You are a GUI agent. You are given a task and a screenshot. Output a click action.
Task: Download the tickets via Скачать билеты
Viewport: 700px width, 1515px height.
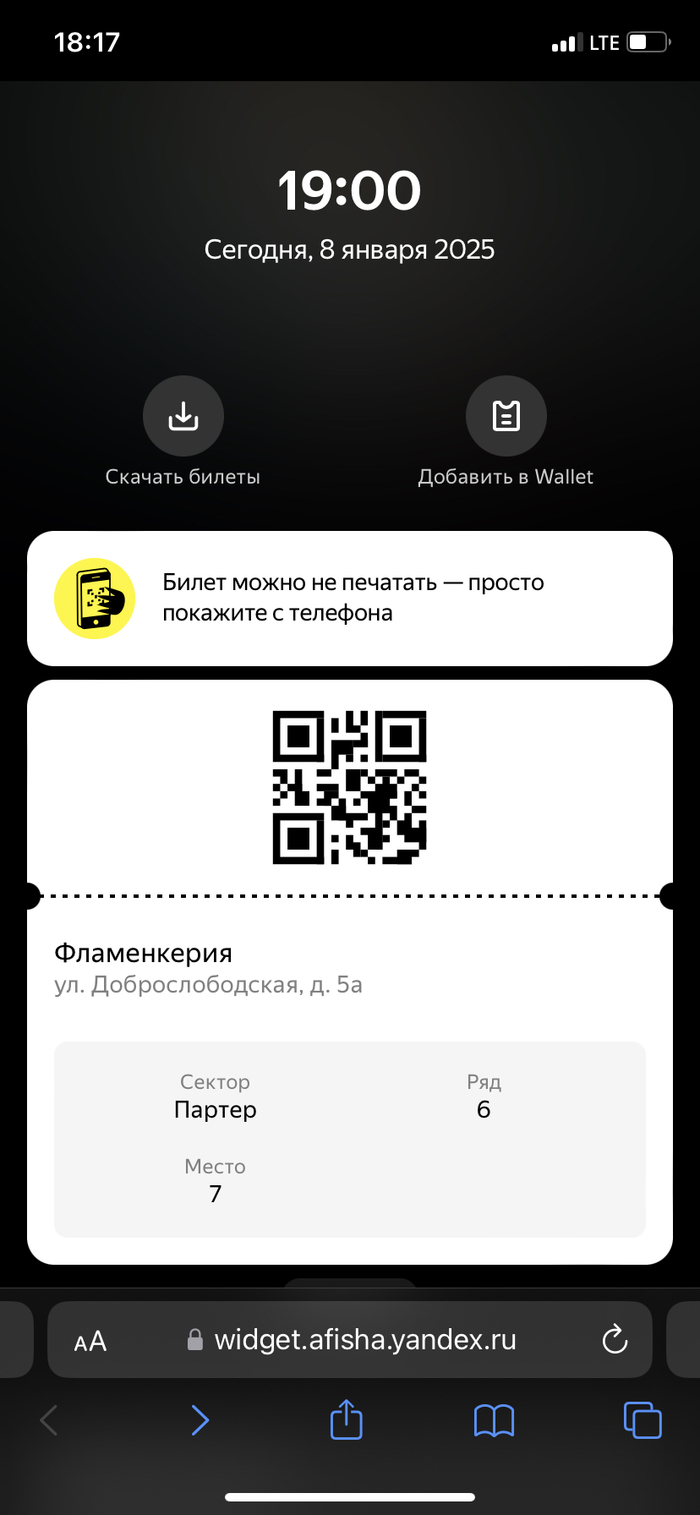pyautogui.click(x=183, y=416)
